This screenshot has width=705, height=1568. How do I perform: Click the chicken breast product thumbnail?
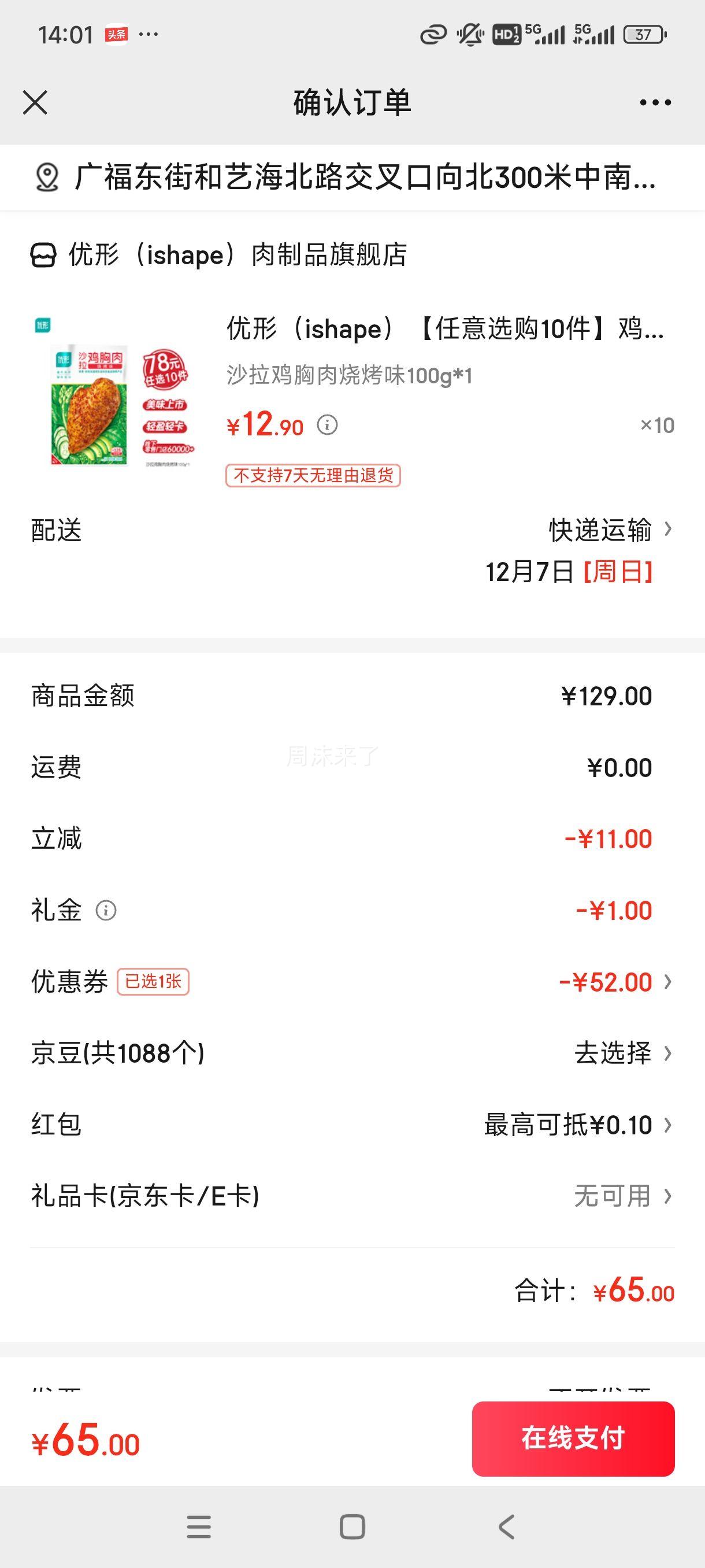[116, 402]
